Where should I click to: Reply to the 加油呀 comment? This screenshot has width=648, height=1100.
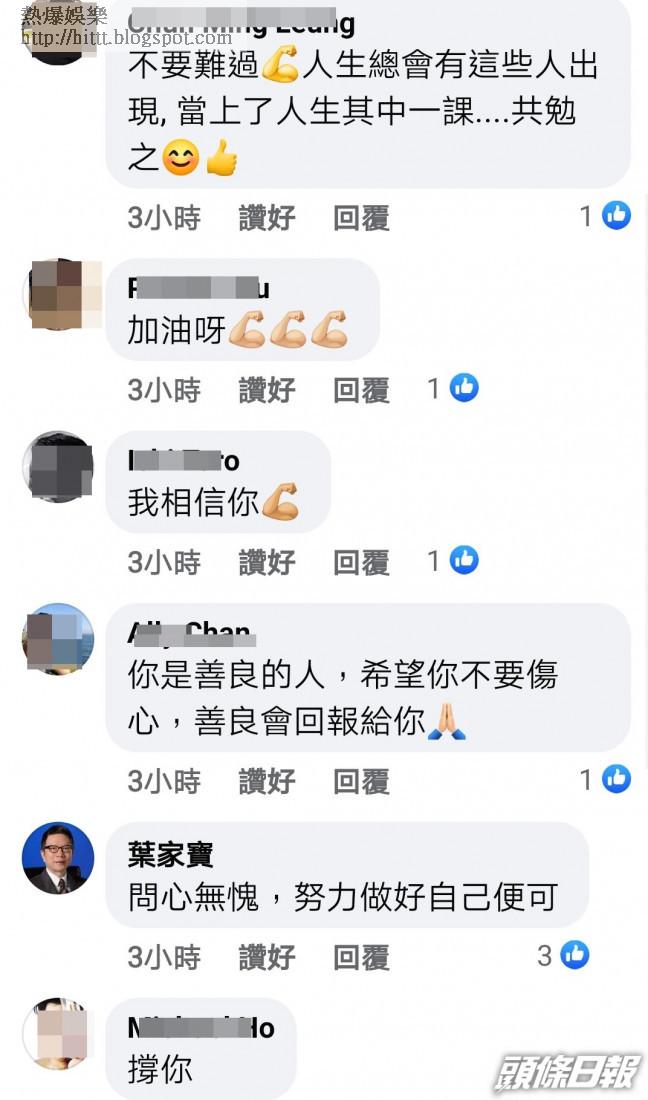tap(361, 390)
